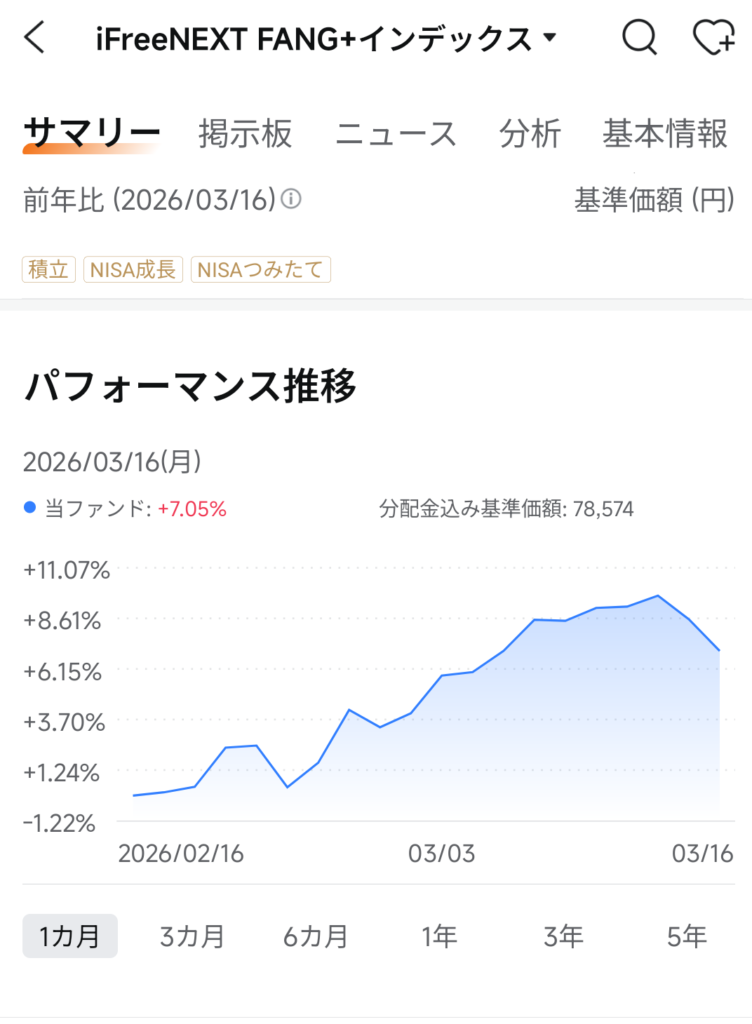
Task: Go back to the previous screen
Action: [36, 39]
